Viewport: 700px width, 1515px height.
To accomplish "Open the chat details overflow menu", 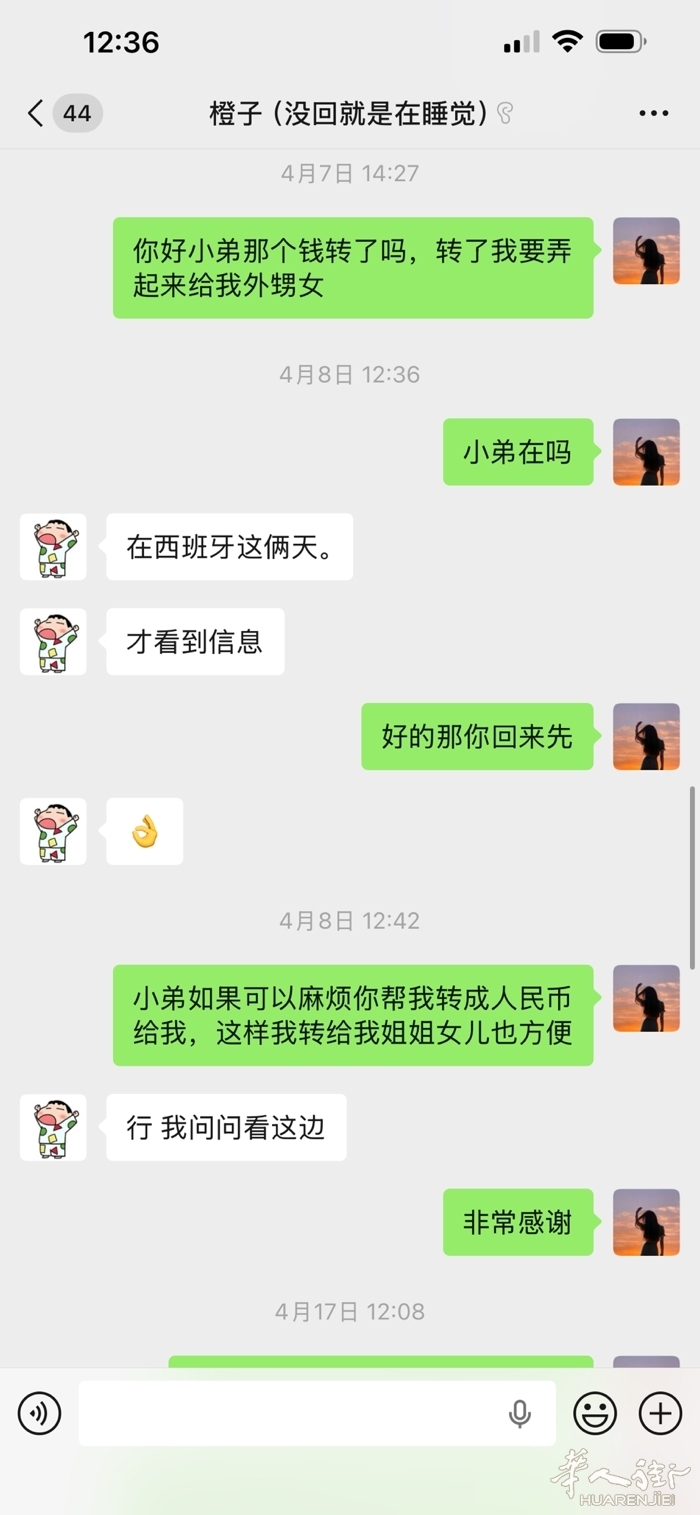I will (654, 113).
